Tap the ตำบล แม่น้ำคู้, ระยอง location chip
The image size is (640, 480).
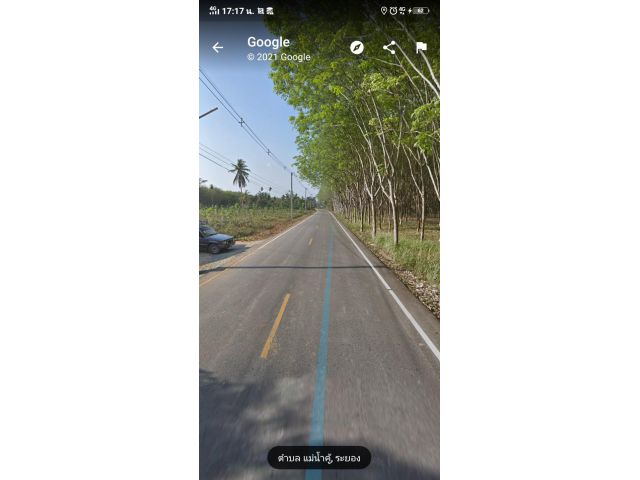coord(319,458)
